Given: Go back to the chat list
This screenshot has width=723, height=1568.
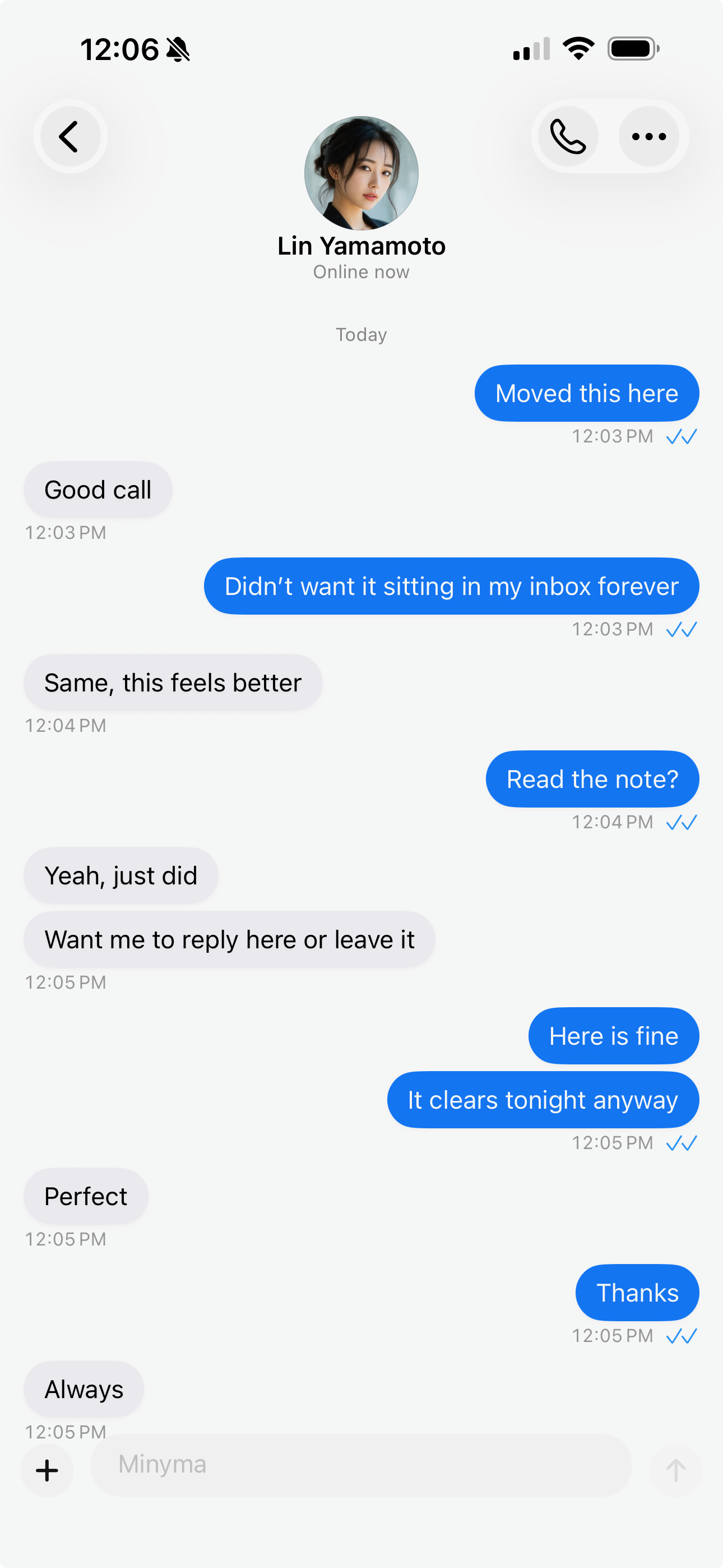Looking at the screenshot, I should [70, 136].
